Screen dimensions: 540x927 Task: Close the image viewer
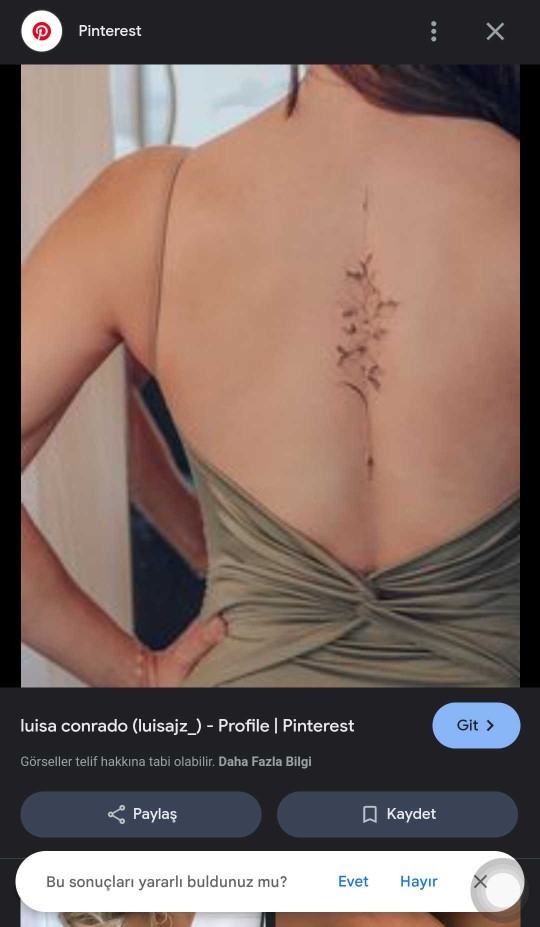[495, 31]
